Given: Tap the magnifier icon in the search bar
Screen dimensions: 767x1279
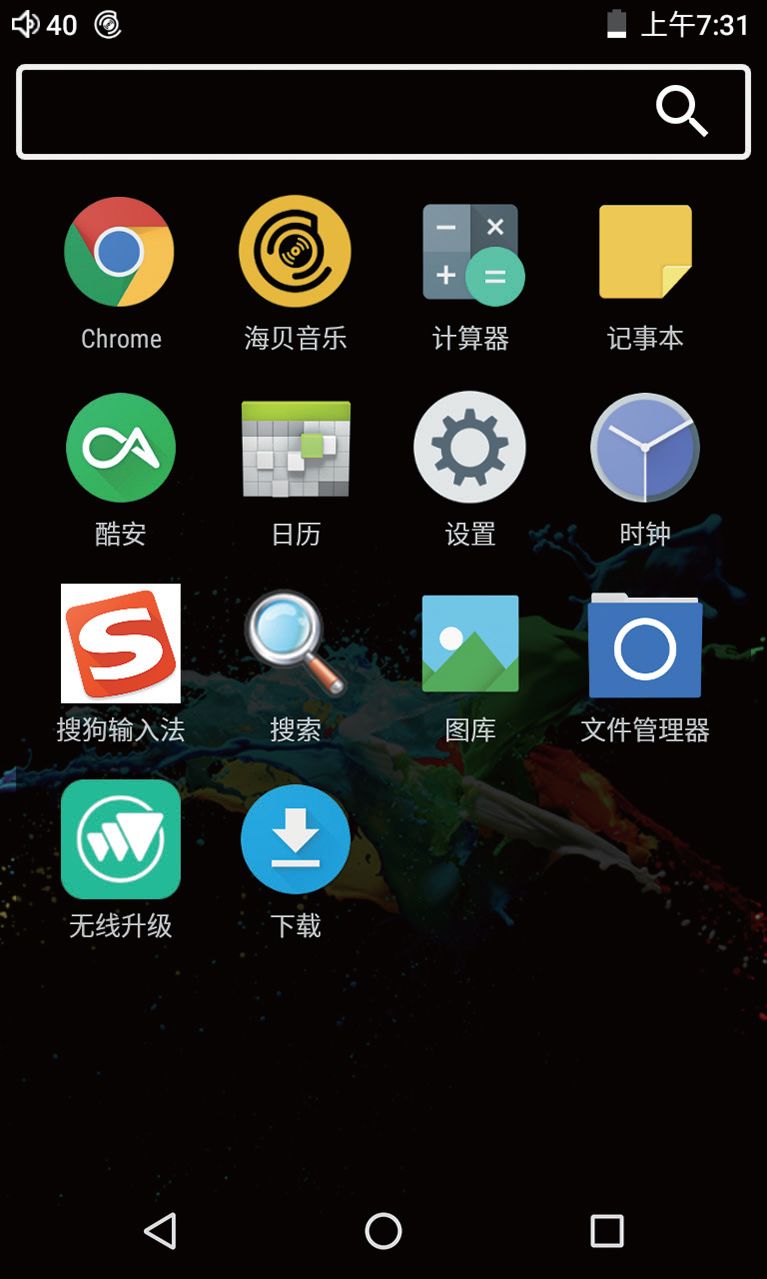Looking at the screenshot, I should tap(683, 111).
